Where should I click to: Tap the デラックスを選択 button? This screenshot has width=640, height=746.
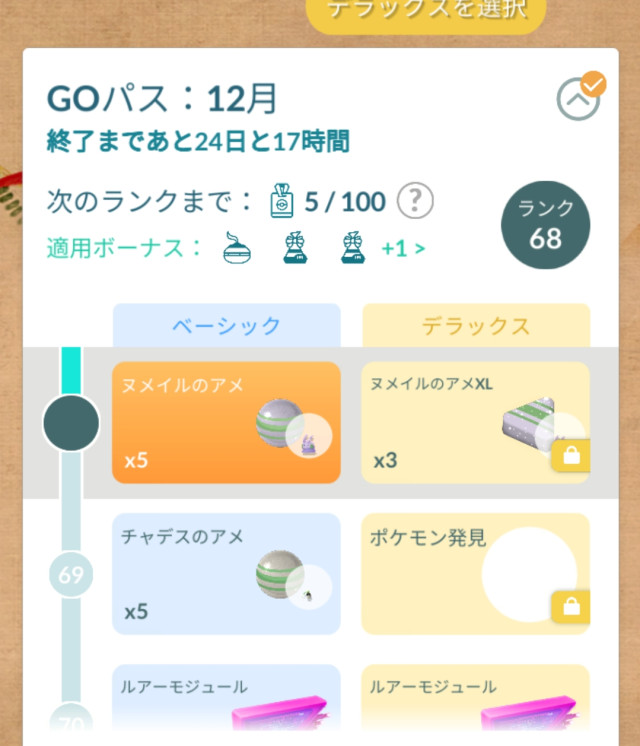[424, 14]
